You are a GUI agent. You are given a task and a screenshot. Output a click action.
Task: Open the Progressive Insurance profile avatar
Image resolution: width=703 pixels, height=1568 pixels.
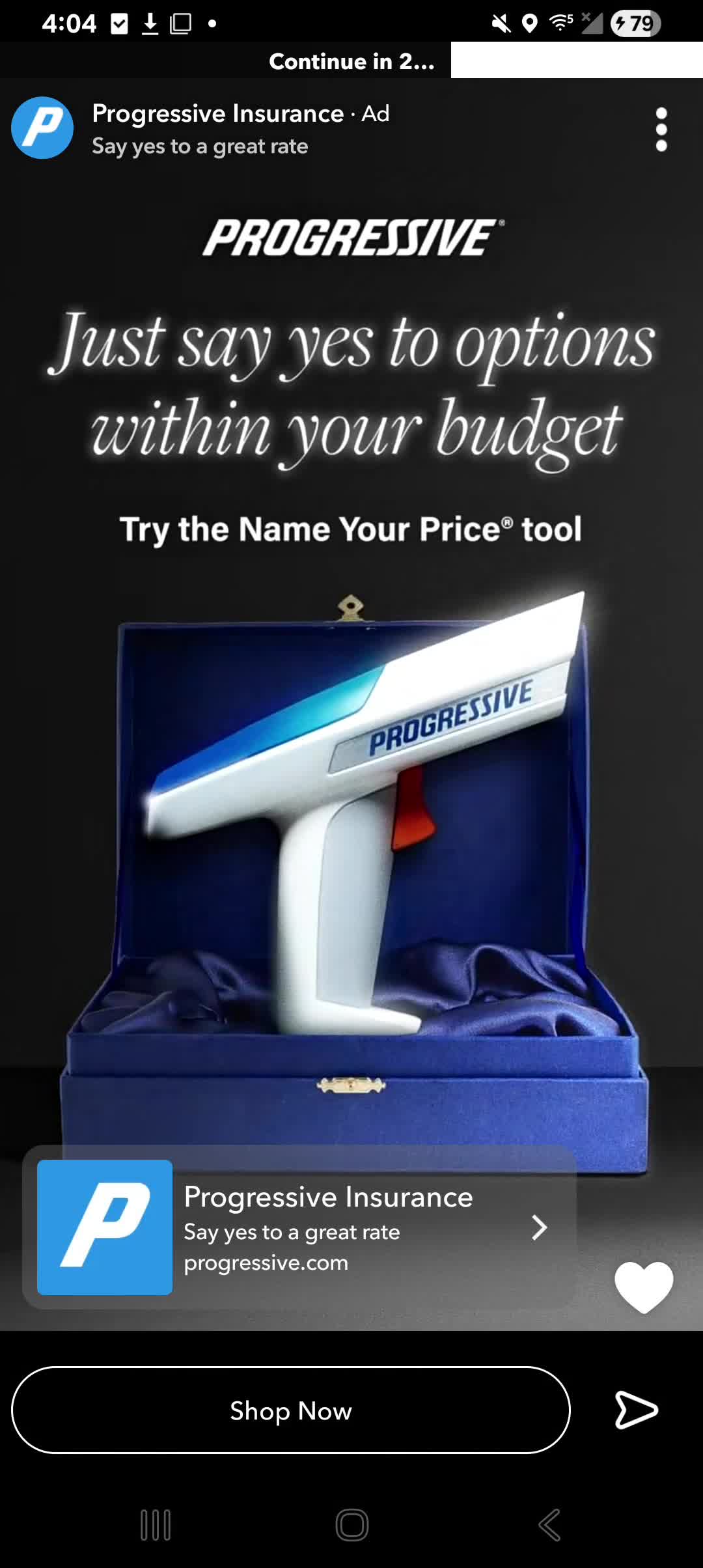pos(42,128)
